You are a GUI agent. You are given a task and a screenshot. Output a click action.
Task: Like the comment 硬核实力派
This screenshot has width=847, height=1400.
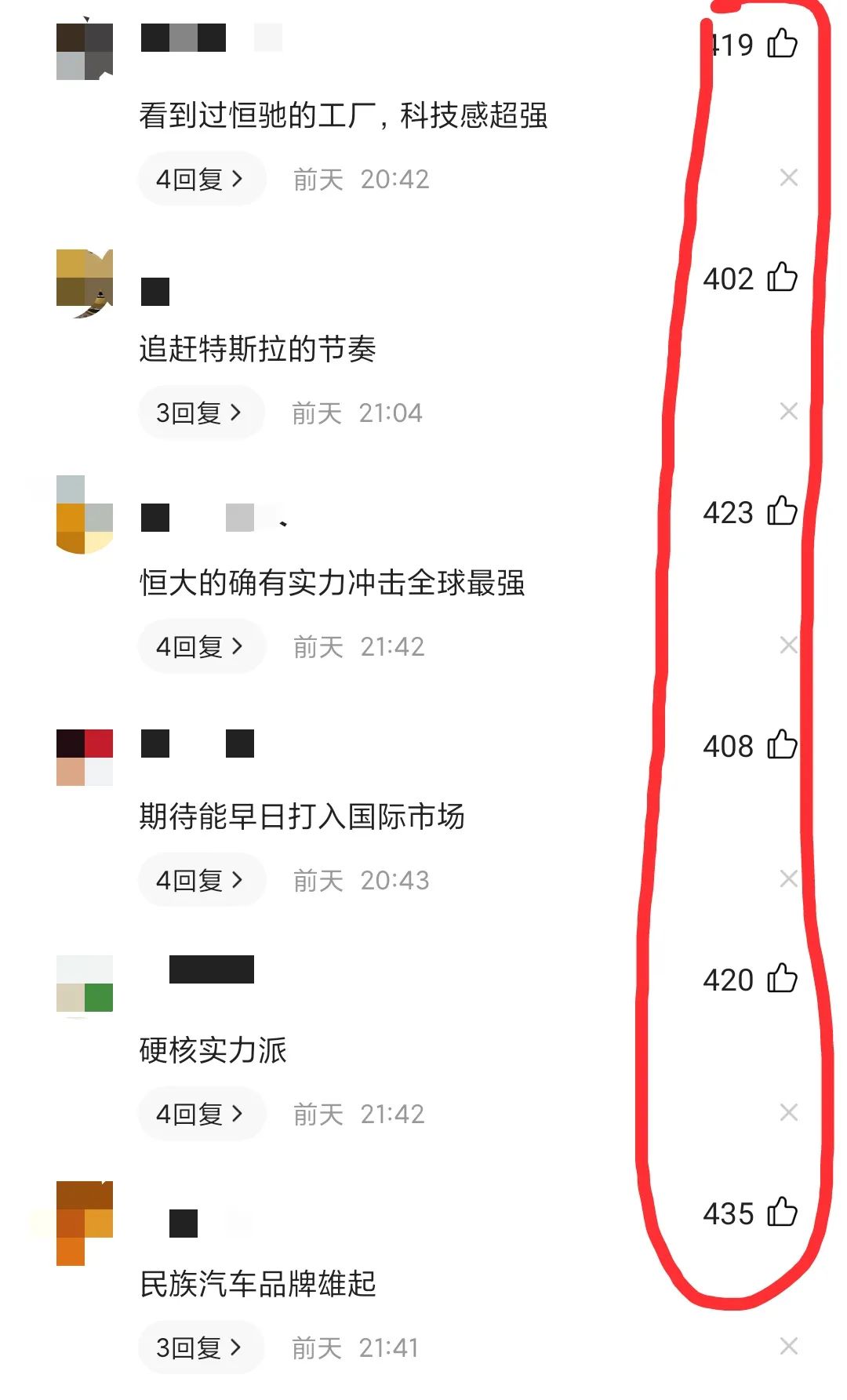coord(782,979)
